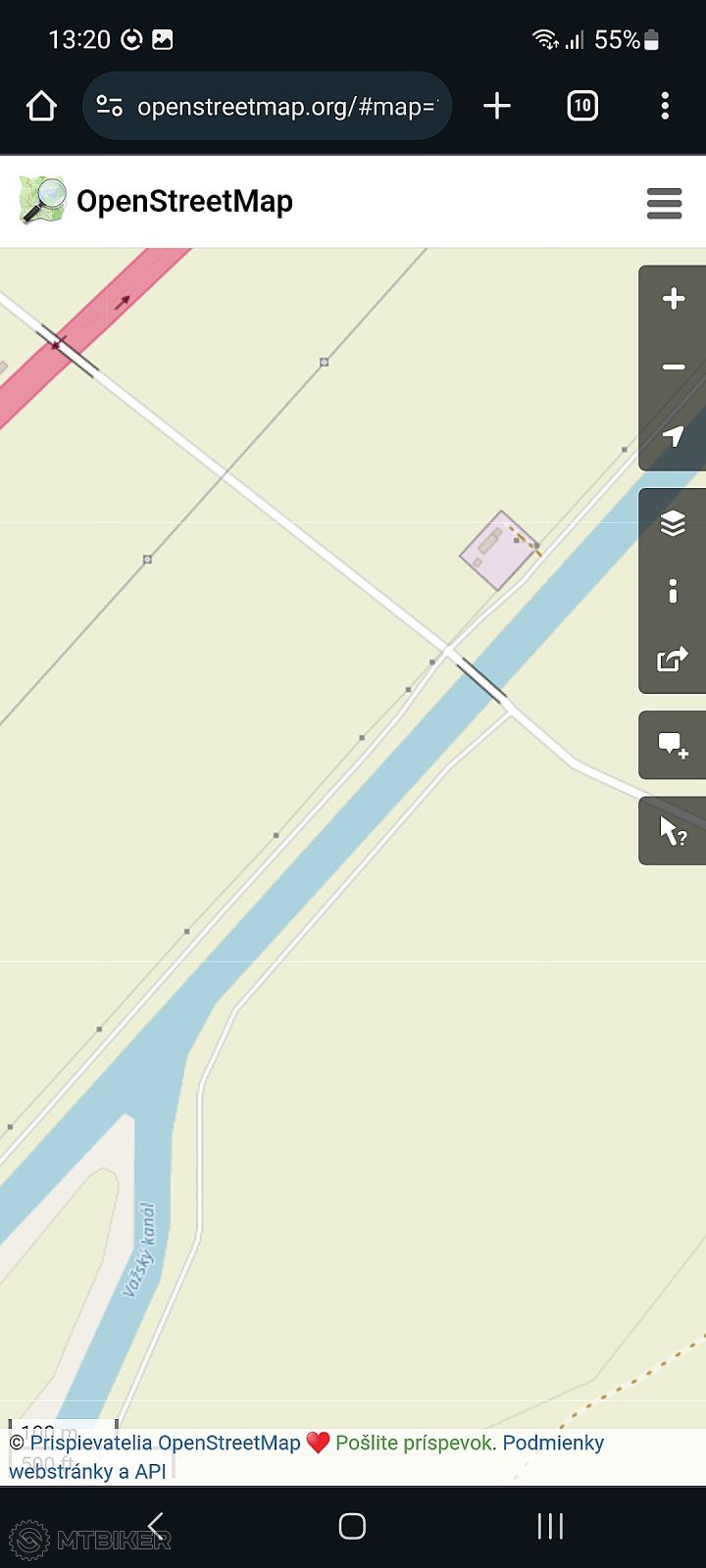Open the map layers panel
Screen dimensions: 706x1568
pos(673,523)
